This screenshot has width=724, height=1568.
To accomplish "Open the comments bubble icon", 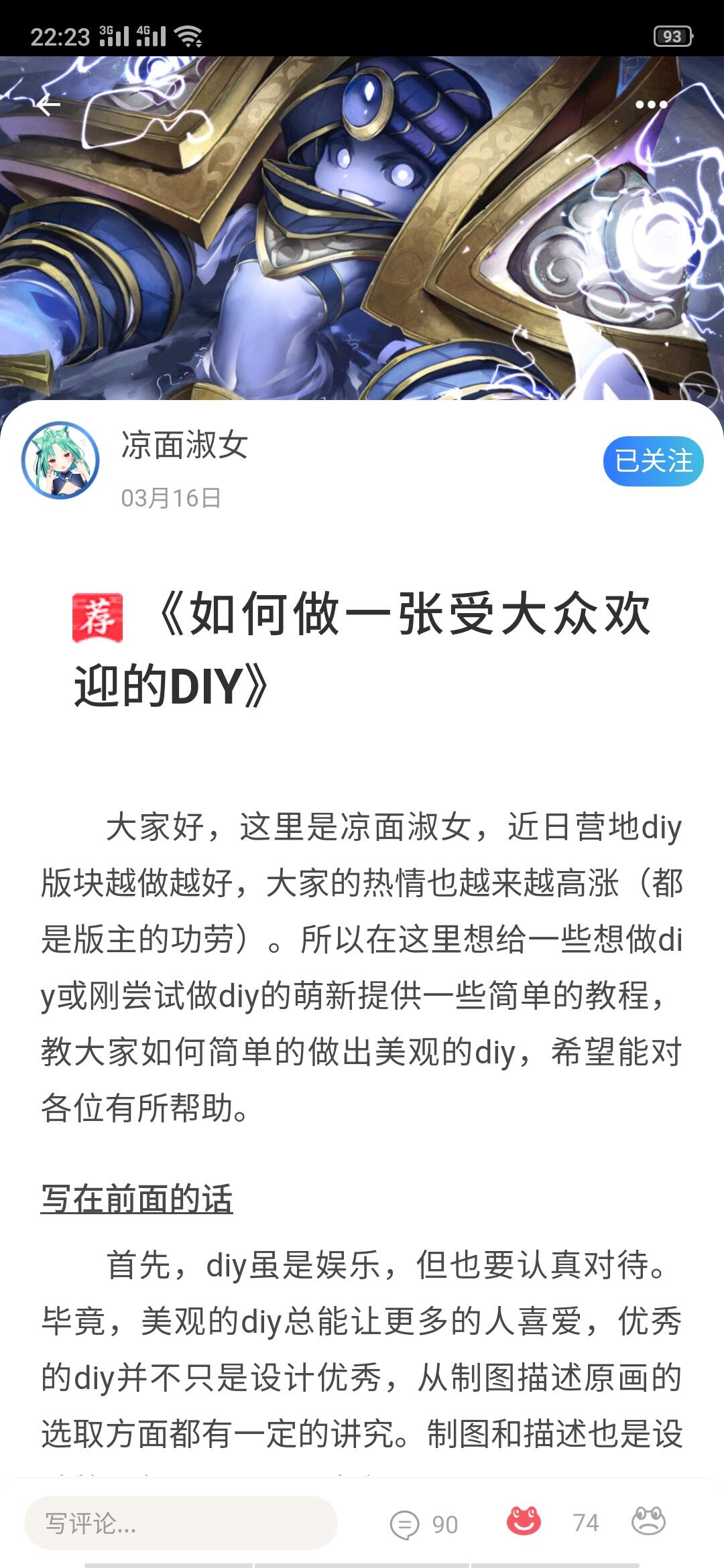I will coord(404,1524).
